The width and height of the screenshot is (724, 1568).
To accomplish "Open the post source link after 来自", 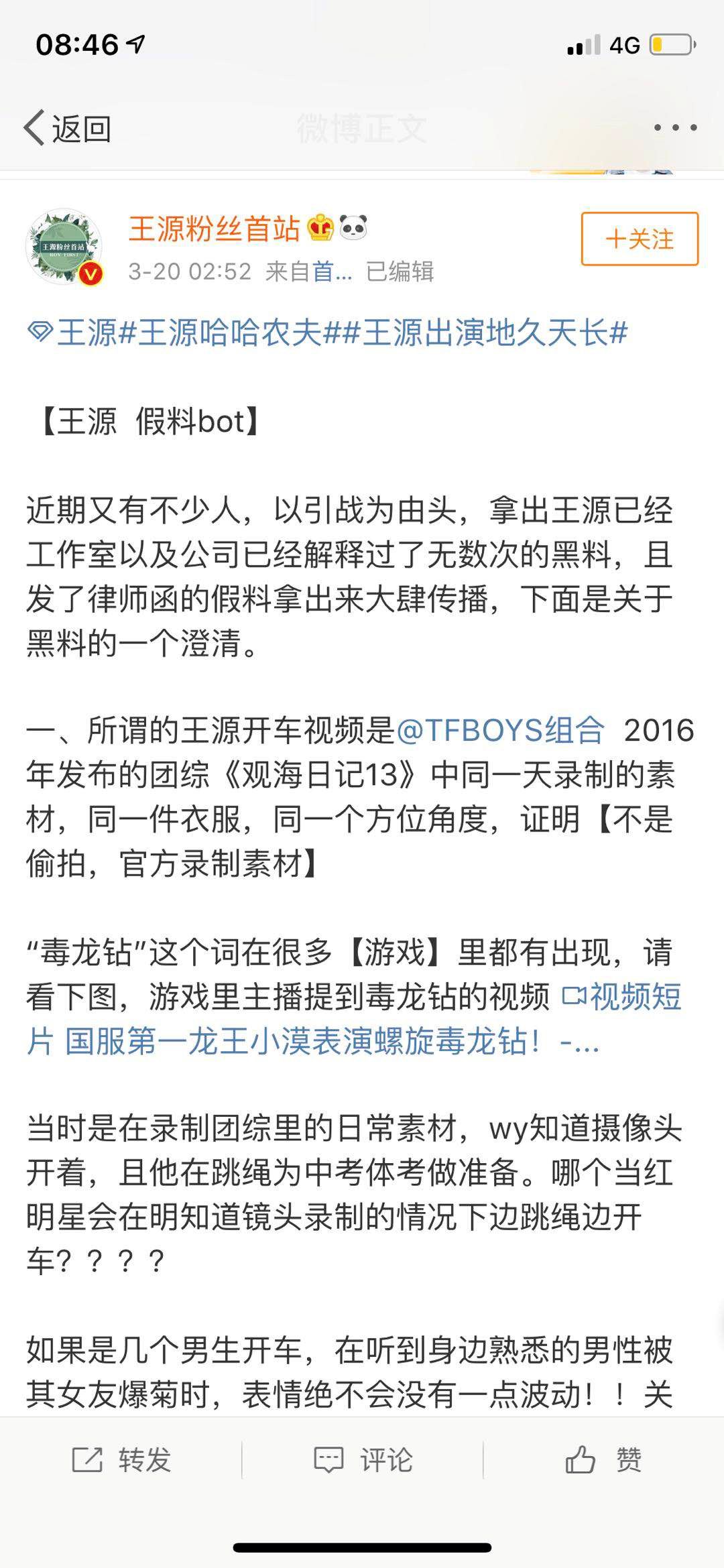I will (x=332, y=272).
